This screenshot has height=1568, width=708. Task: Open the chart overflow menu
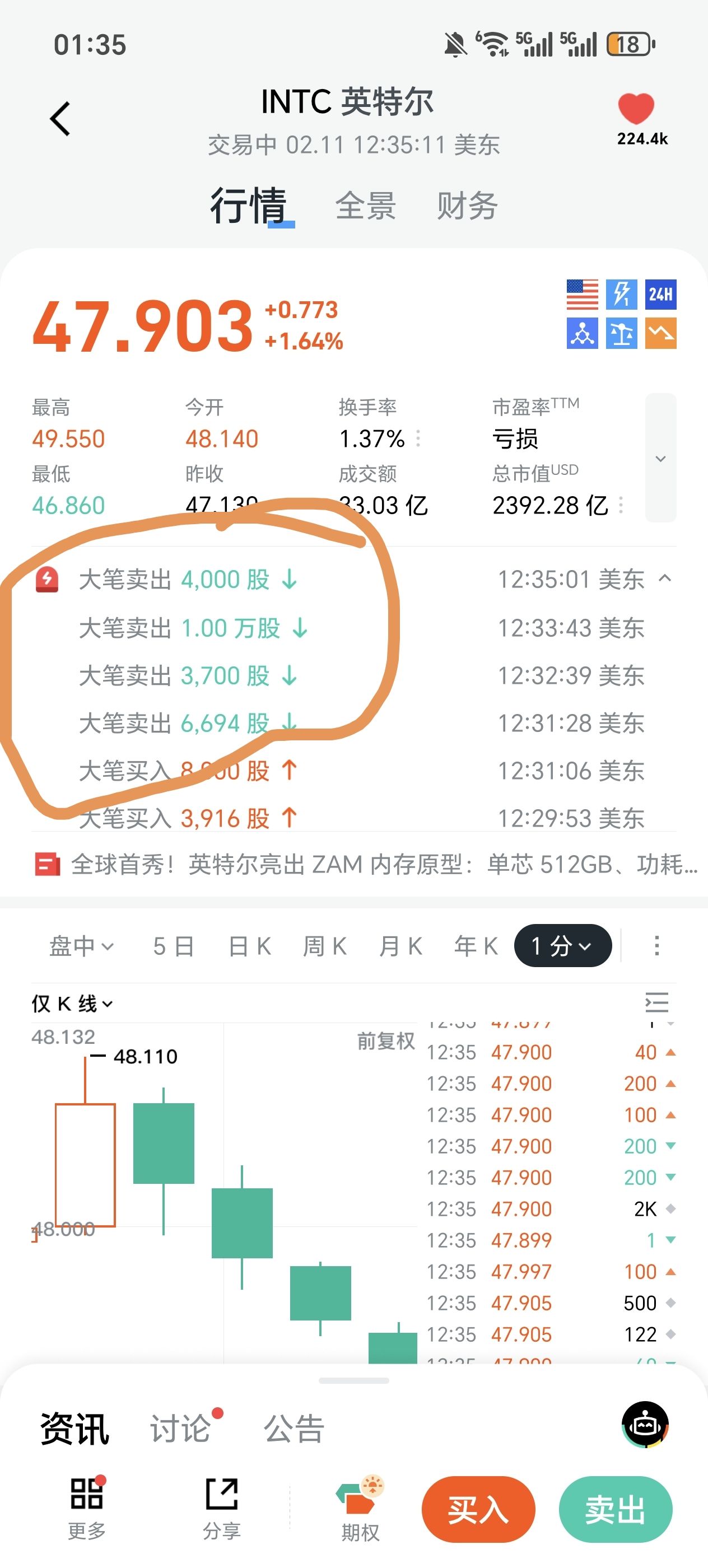pos(656,946)
